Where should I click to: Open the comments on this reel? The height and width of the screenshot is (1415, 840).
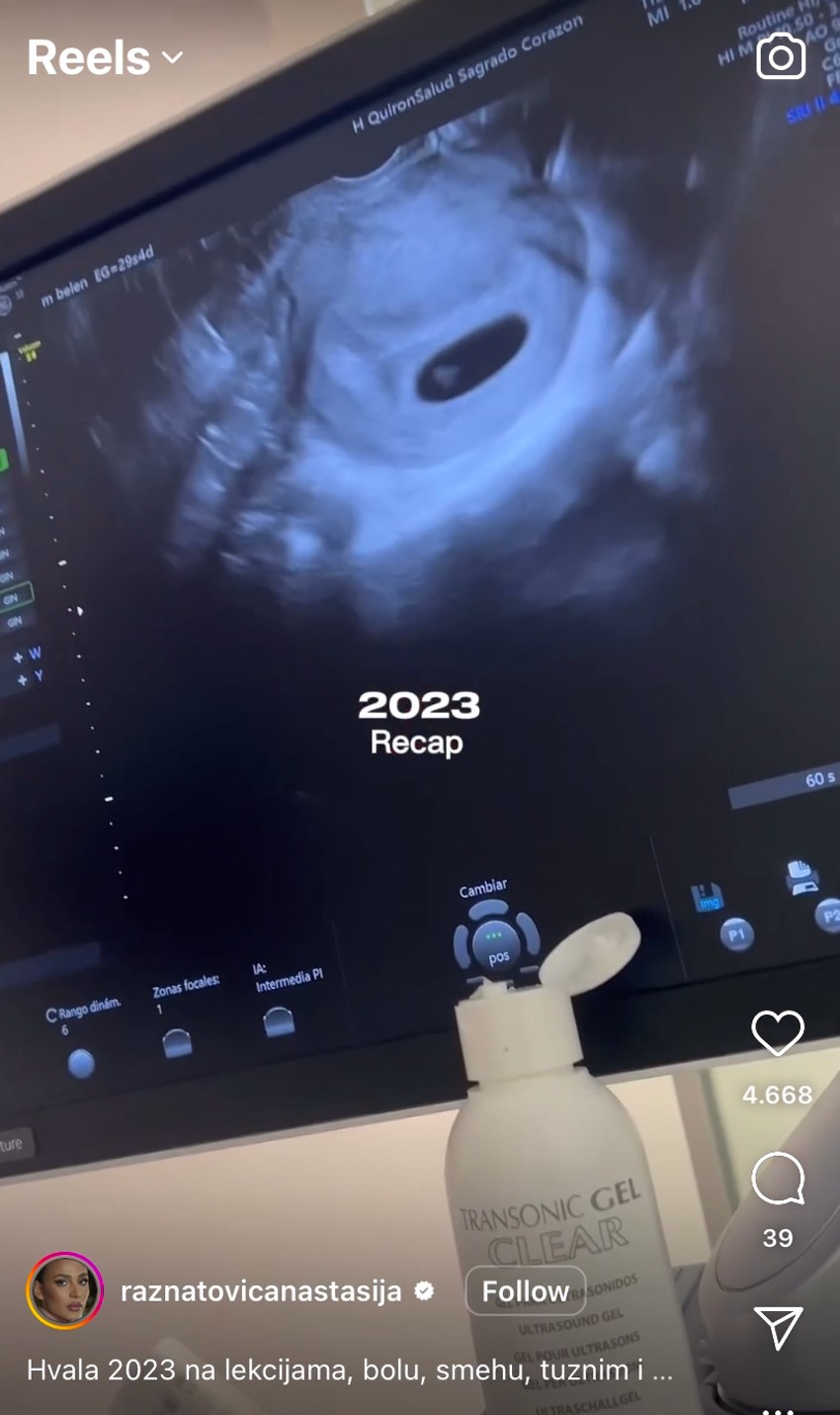coord(778,1179)
